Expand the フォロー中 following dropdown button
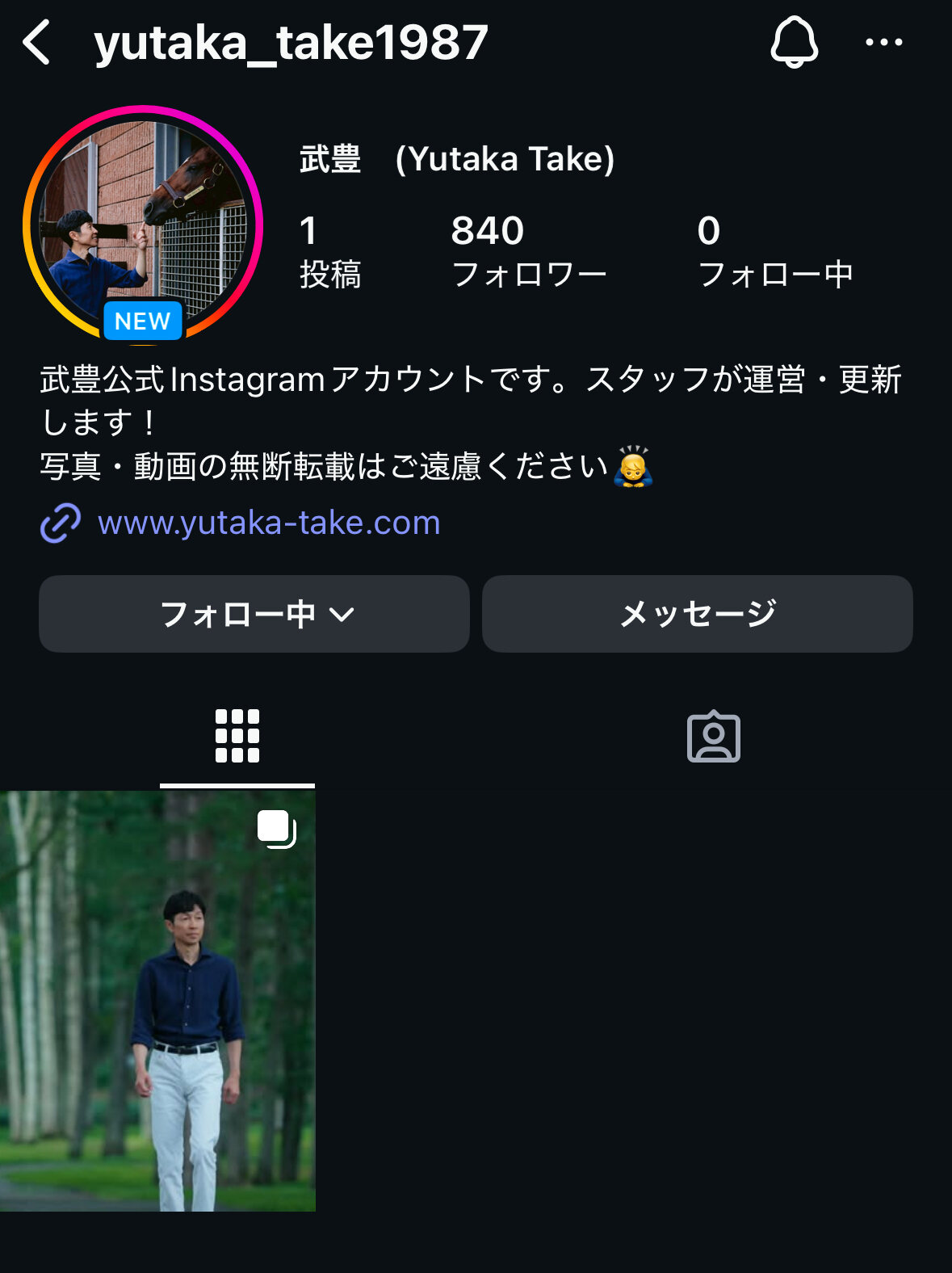The image size is (952, 1273). click(254, 614)
